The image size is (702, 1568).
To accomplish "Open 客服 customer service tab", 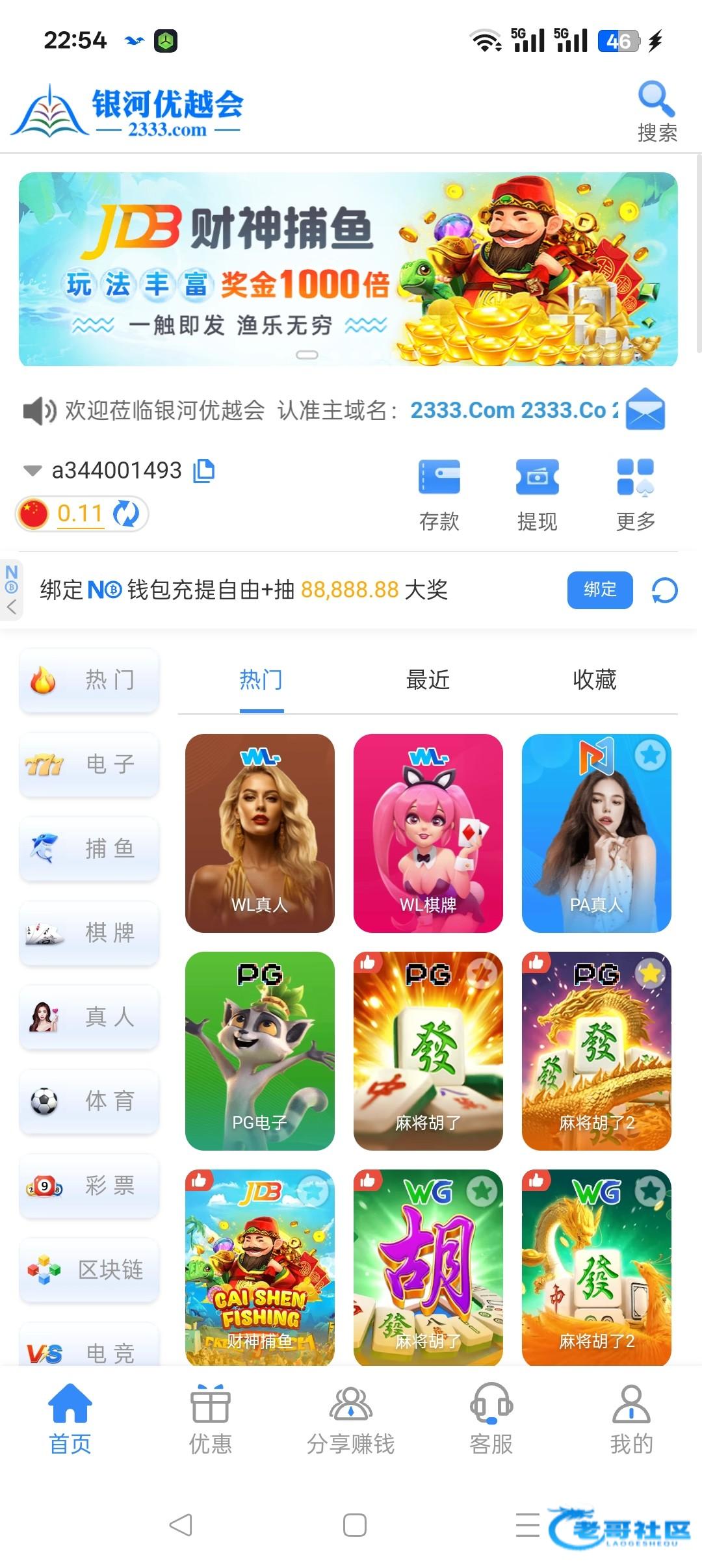I will [x=491, y=1420].
